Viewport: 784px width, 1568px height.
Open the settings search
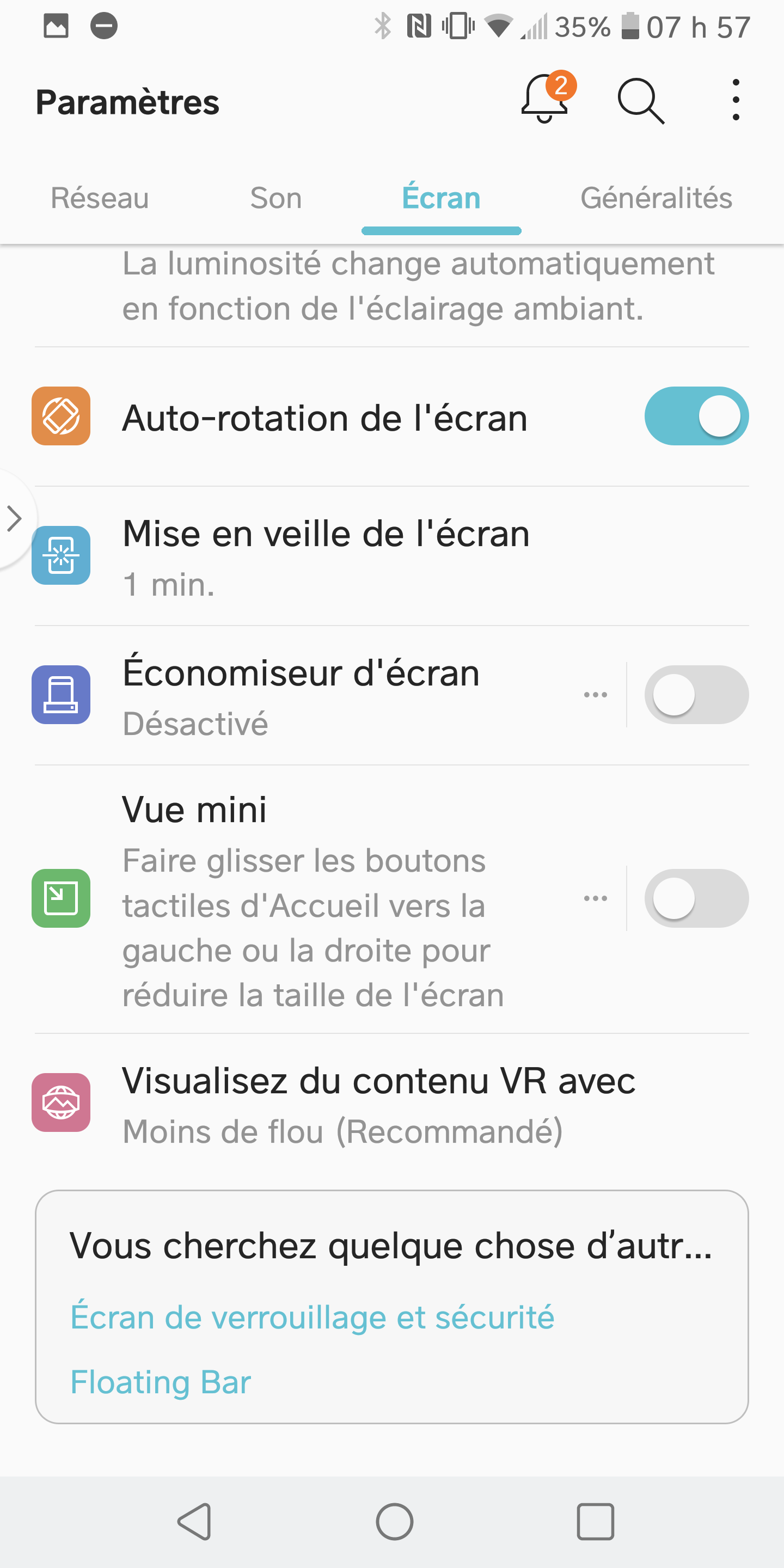point(640,100)
